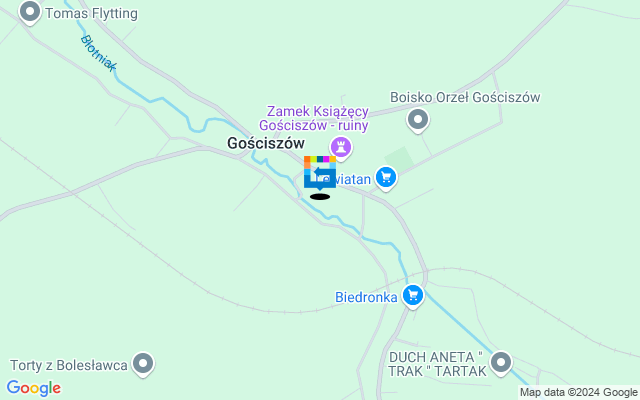The image size is (640, 400).
Task: Select the Boisko Orzeł Gościszów pin
Action: pyautogui.click(x=418, y=121)
